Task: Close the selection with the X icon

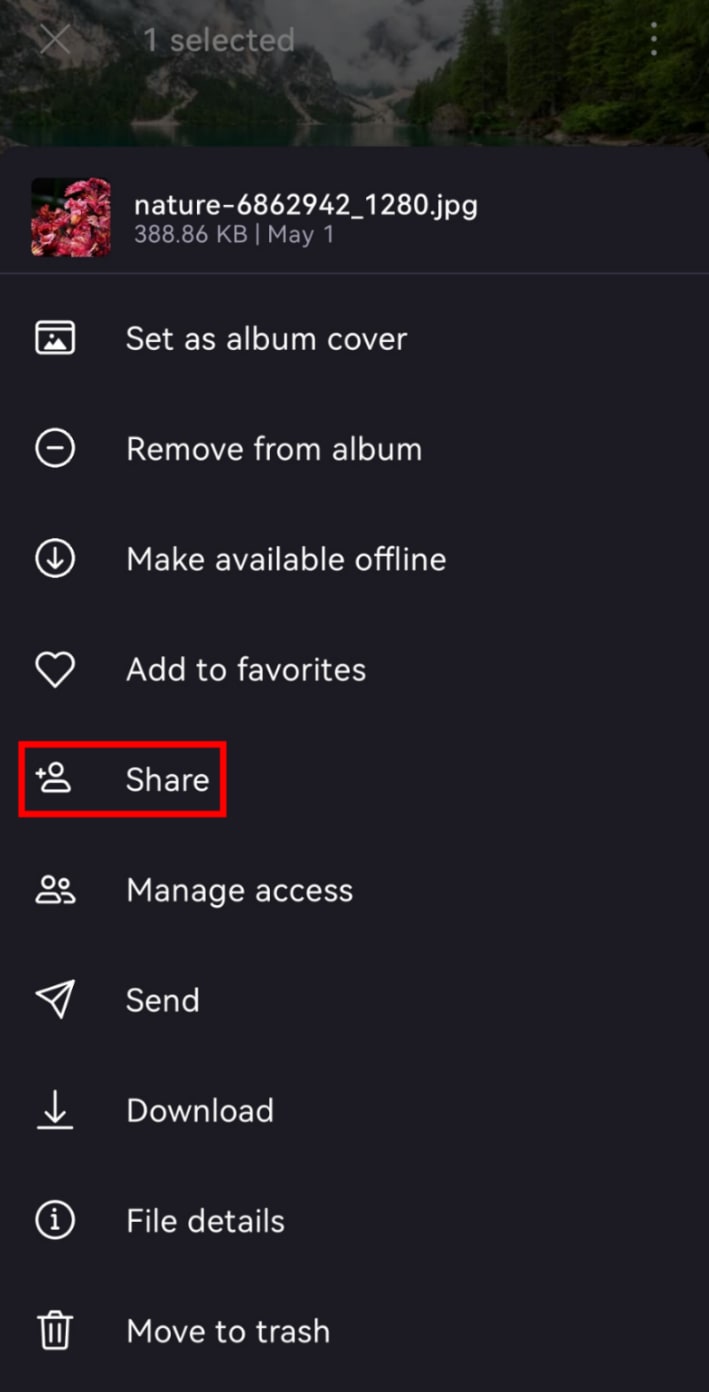Action: [x=55, y=40]
